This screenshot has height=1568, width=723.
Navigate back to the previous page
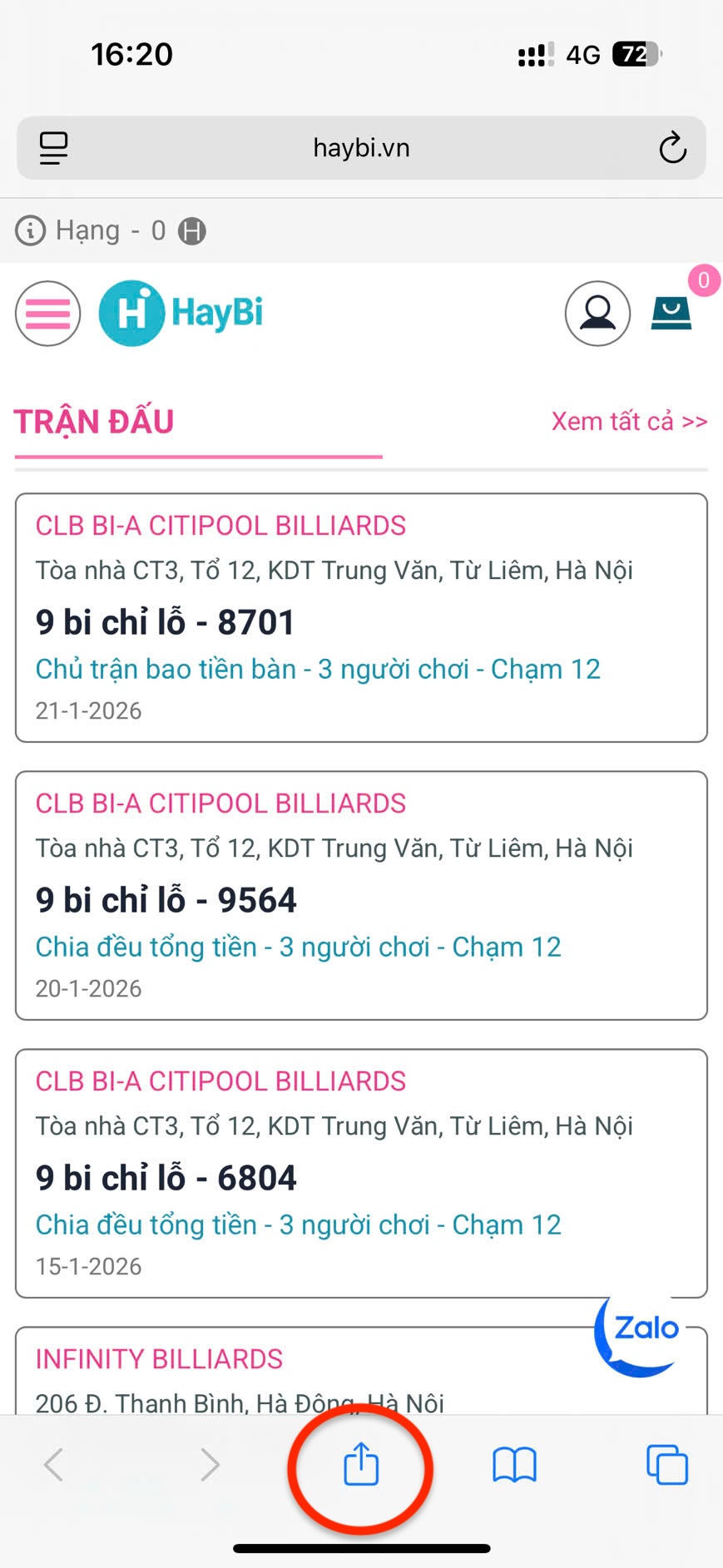point(54,1467)
